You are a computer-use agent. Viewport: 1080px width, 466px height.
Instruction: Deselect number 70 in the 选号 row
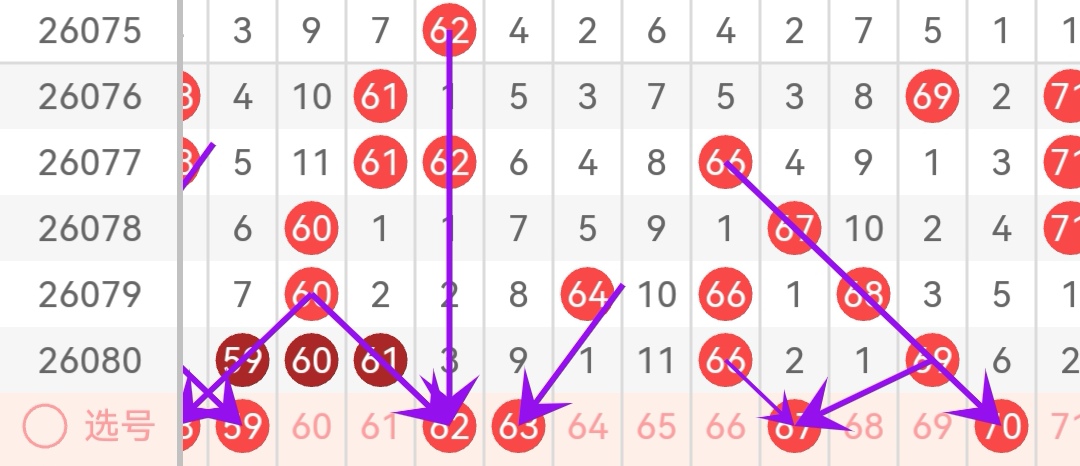click(1001, 427)
